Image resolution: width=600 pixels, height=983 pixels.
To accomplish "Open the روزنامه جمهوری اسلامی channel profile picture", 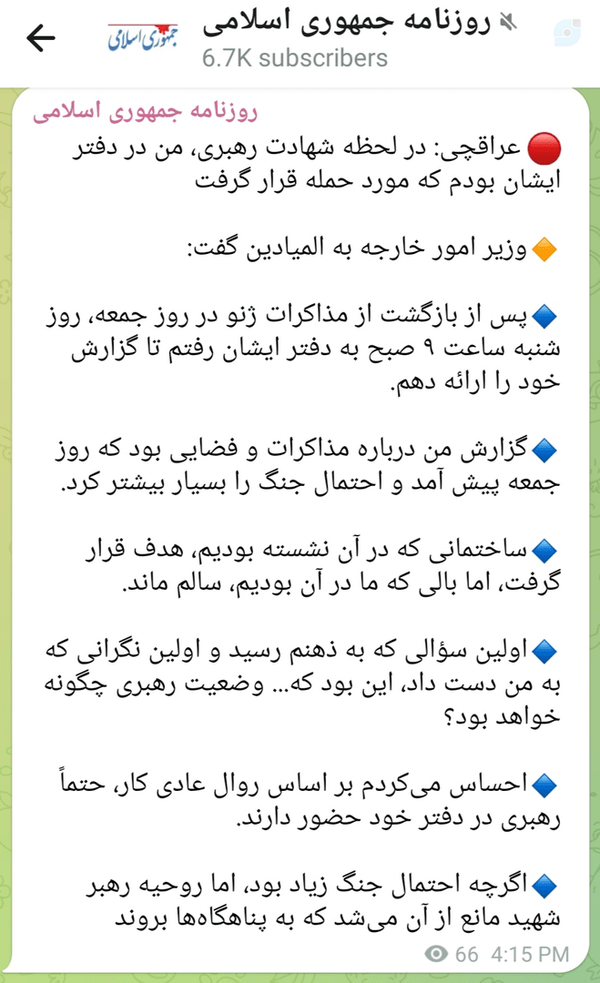I will pyautogui.click(x=143, y=38).
